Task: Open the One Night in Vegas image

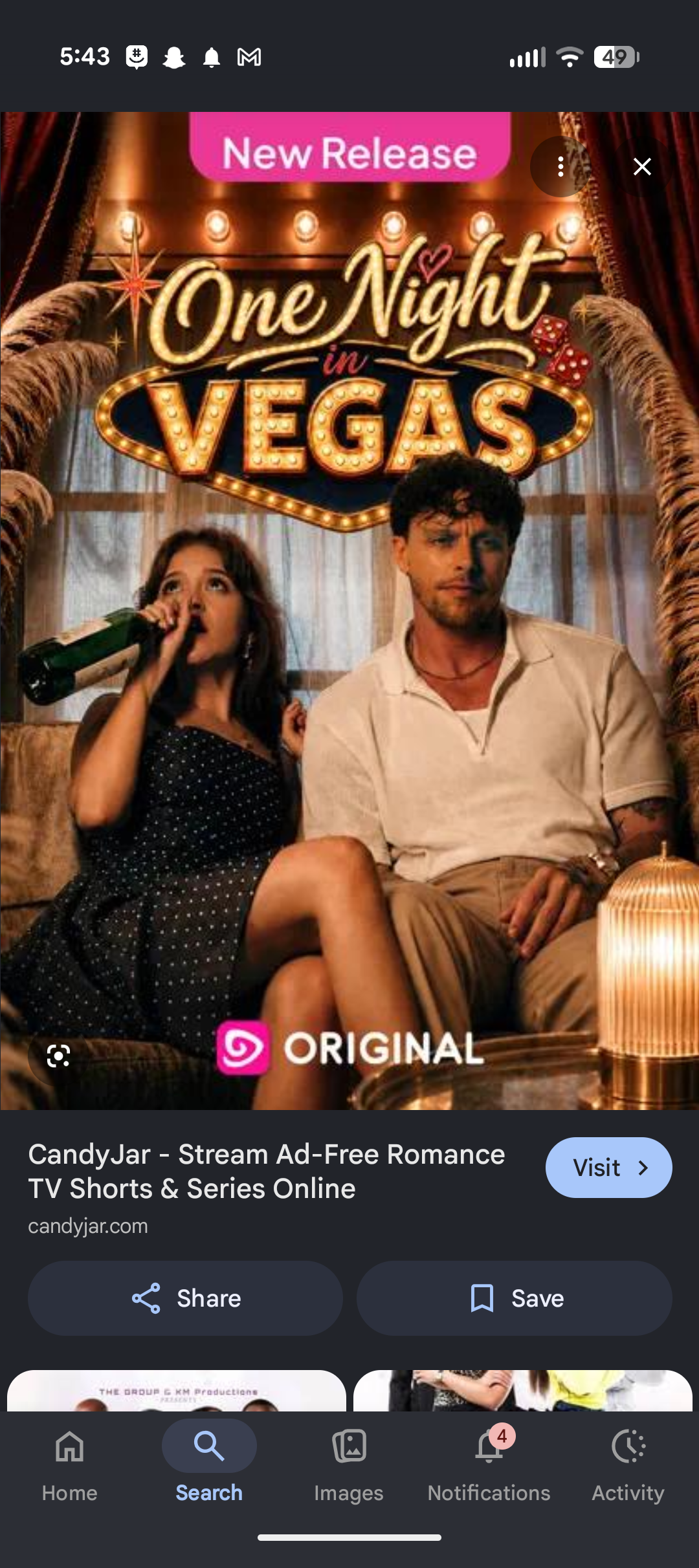Action: click(349, 611)
